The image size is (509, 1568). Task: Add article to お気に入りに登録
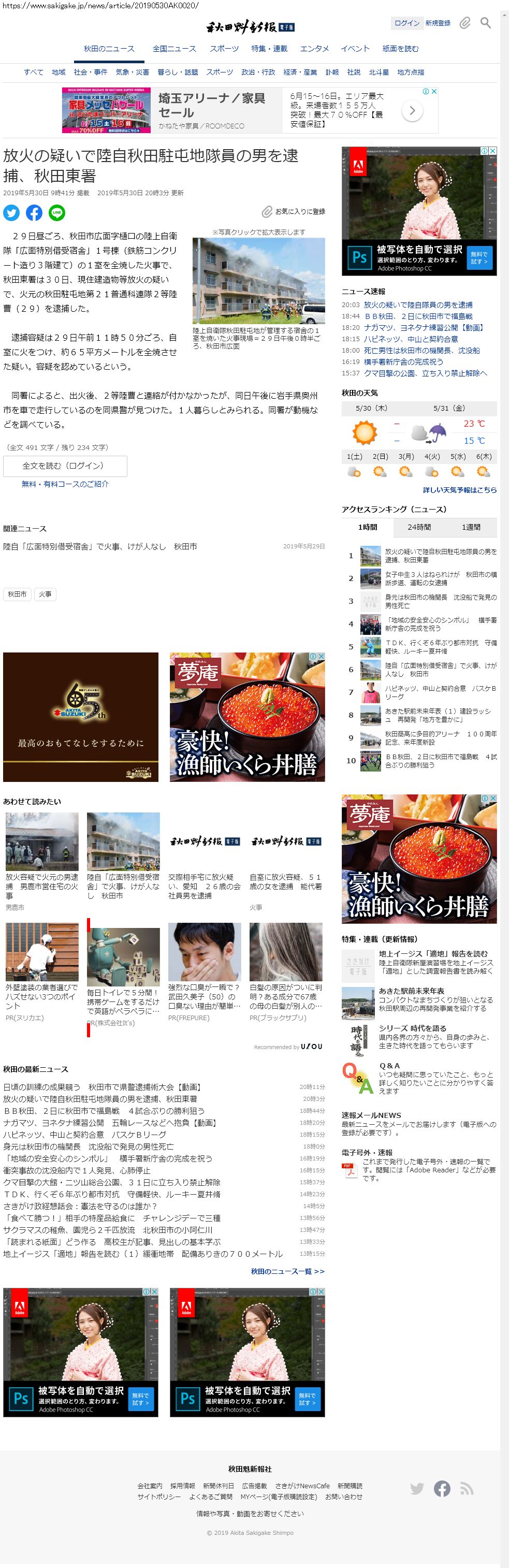(294, 211)
